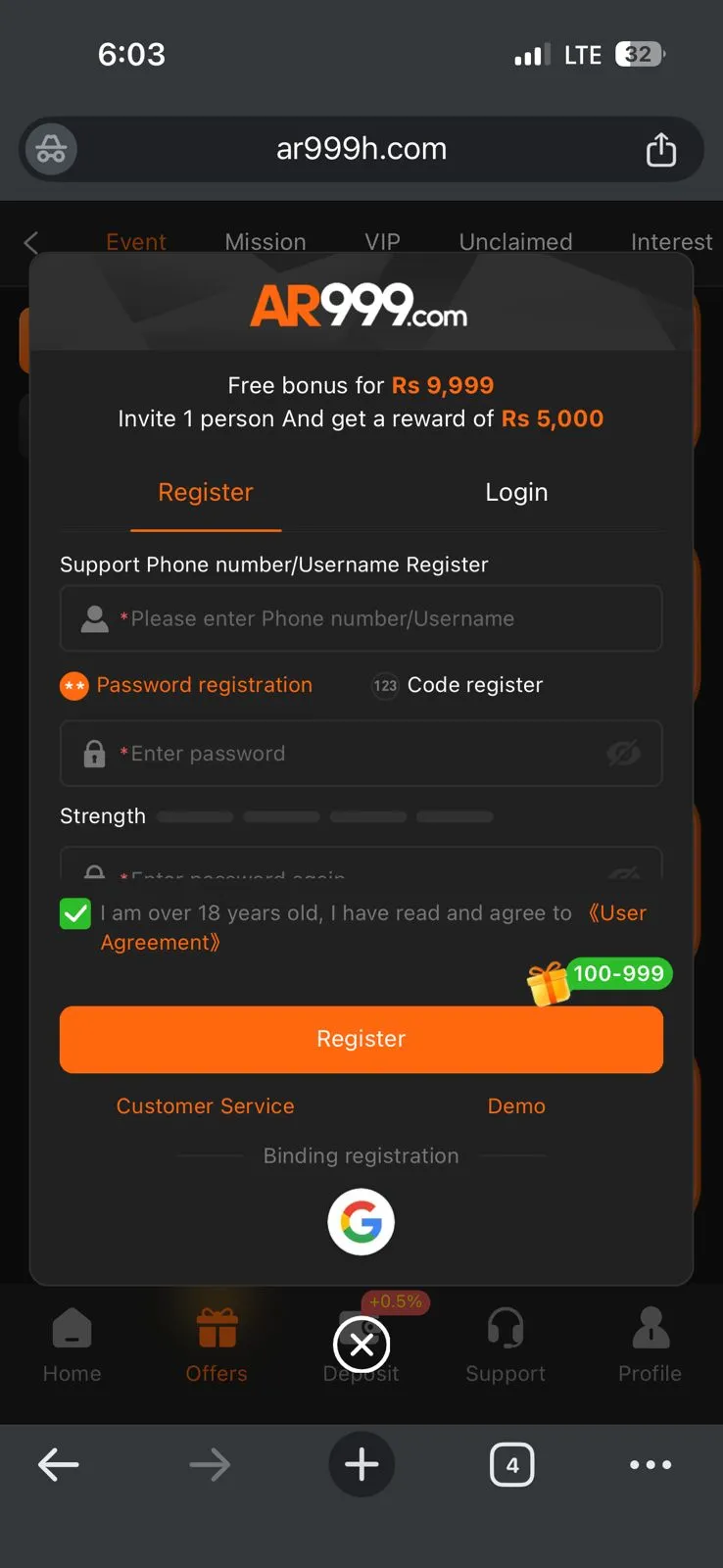Share this page from the address bar
This screenshot has width=723, height=1568.
661,150
